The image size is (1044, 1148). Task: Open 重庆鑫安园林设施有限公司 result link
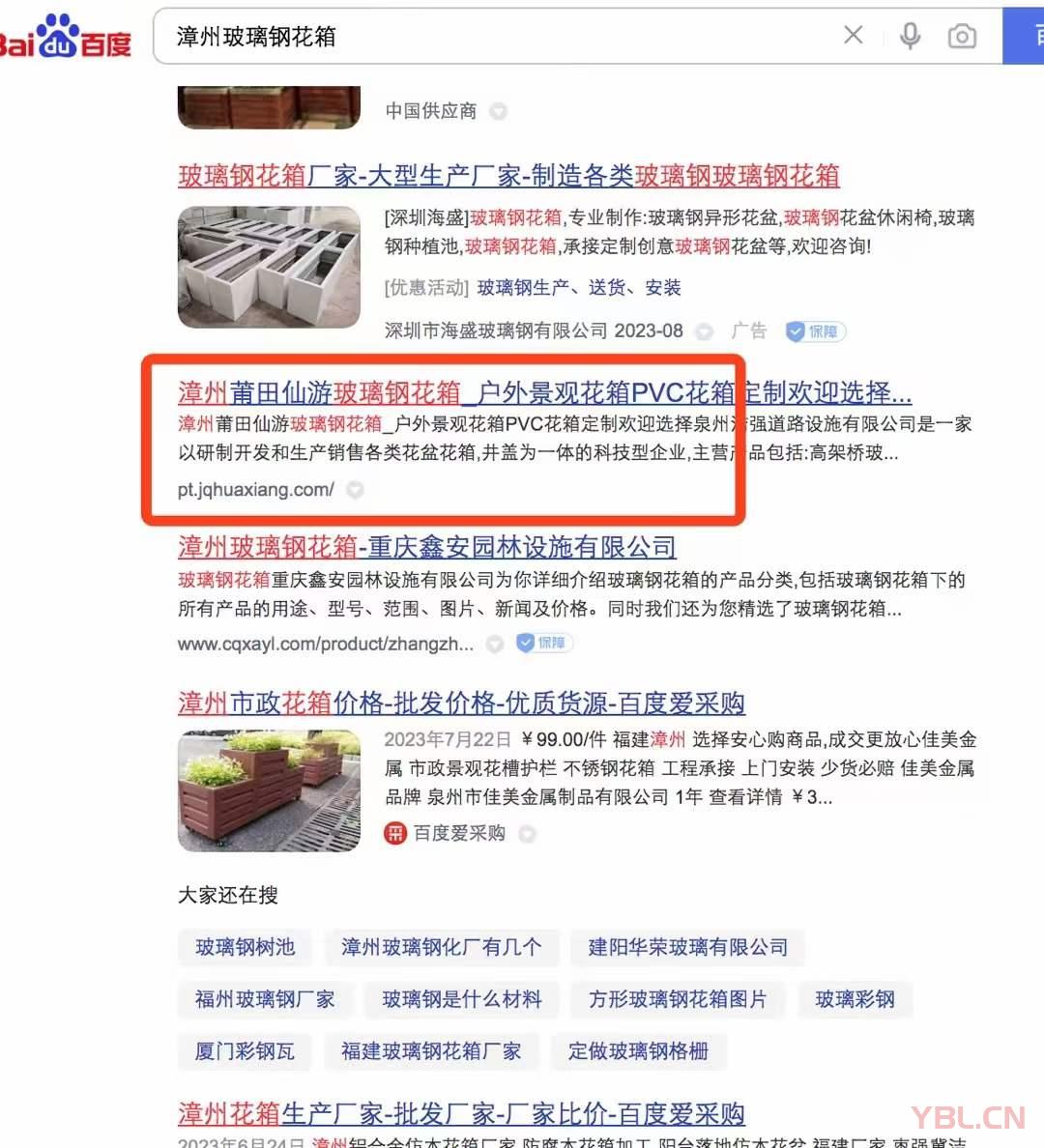pyautogui.click(x=426, y=548)
